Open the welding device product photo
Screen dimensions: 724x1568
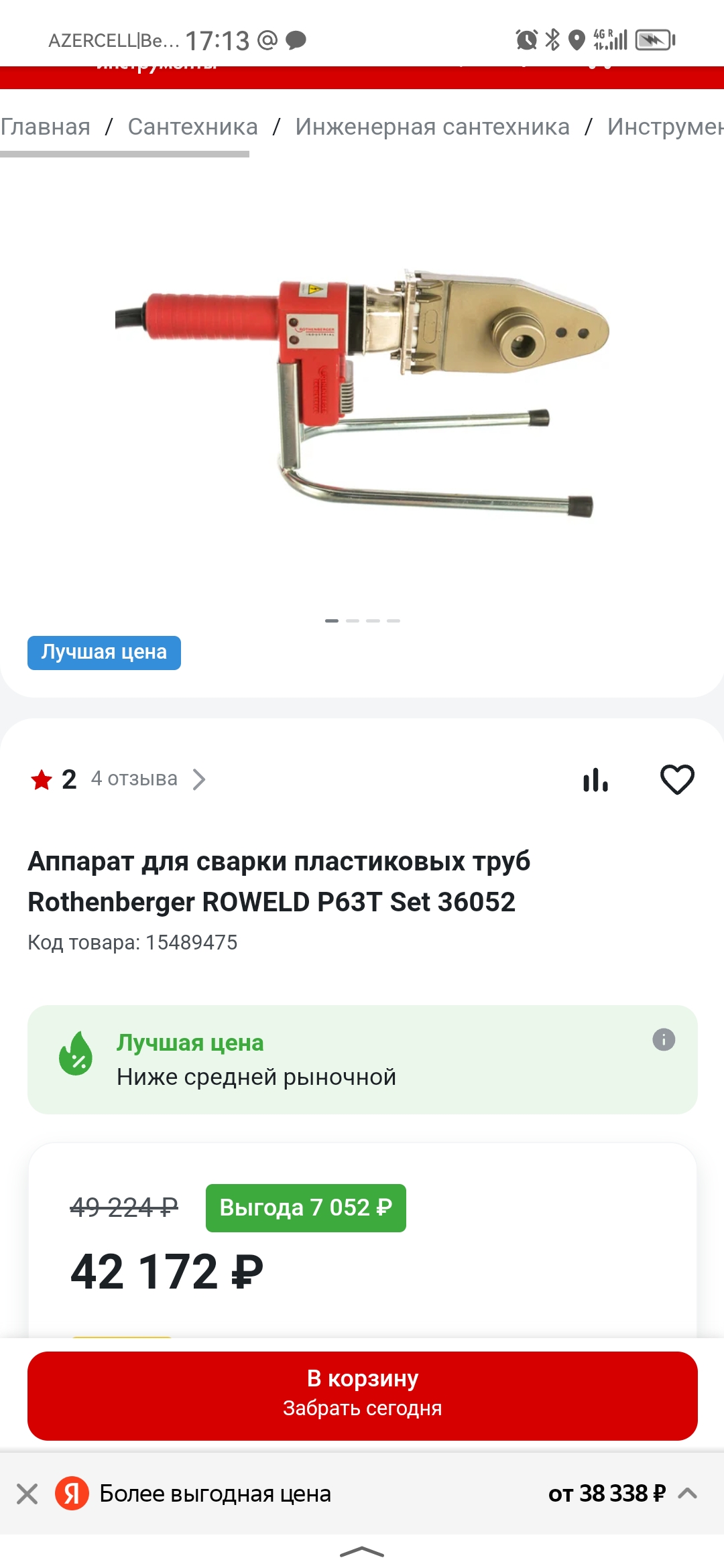(x=362, y=393)
